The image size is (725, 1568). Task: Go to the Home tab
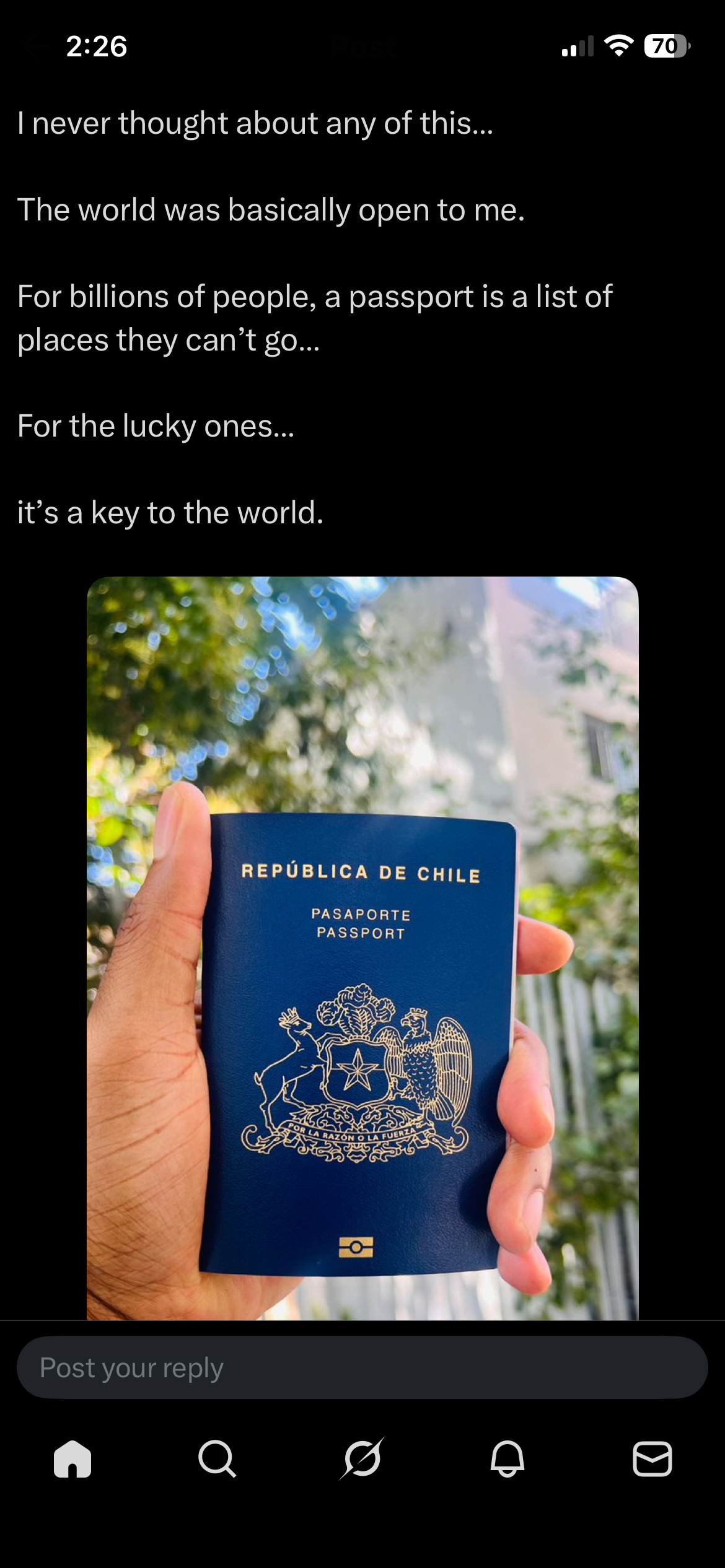click(x=72, y=1459)
